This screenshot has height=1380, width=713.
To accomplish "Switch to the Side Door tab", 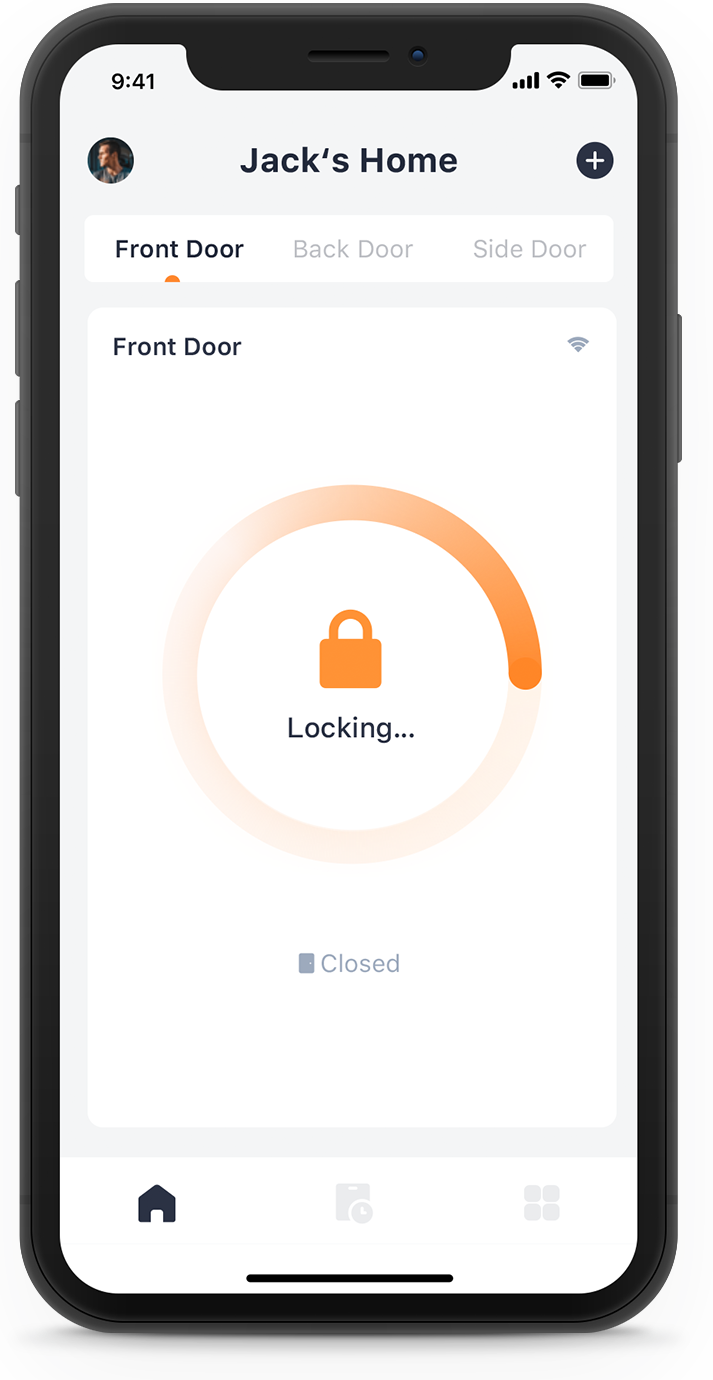I will point(529,249).
